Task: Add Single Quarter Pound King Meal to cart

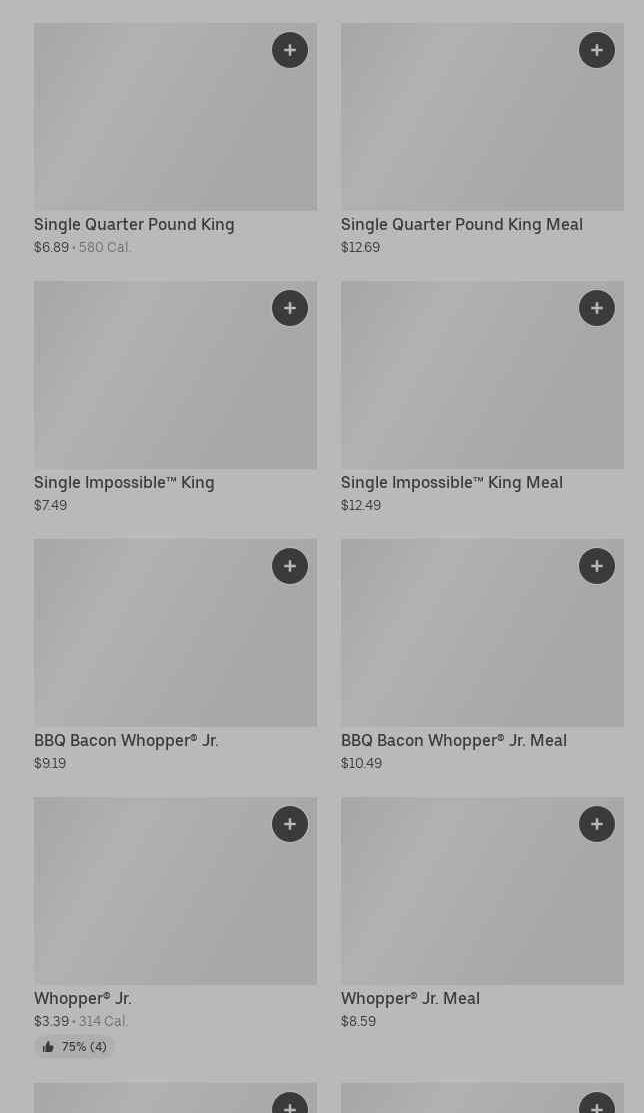Action: click(597, 50)
